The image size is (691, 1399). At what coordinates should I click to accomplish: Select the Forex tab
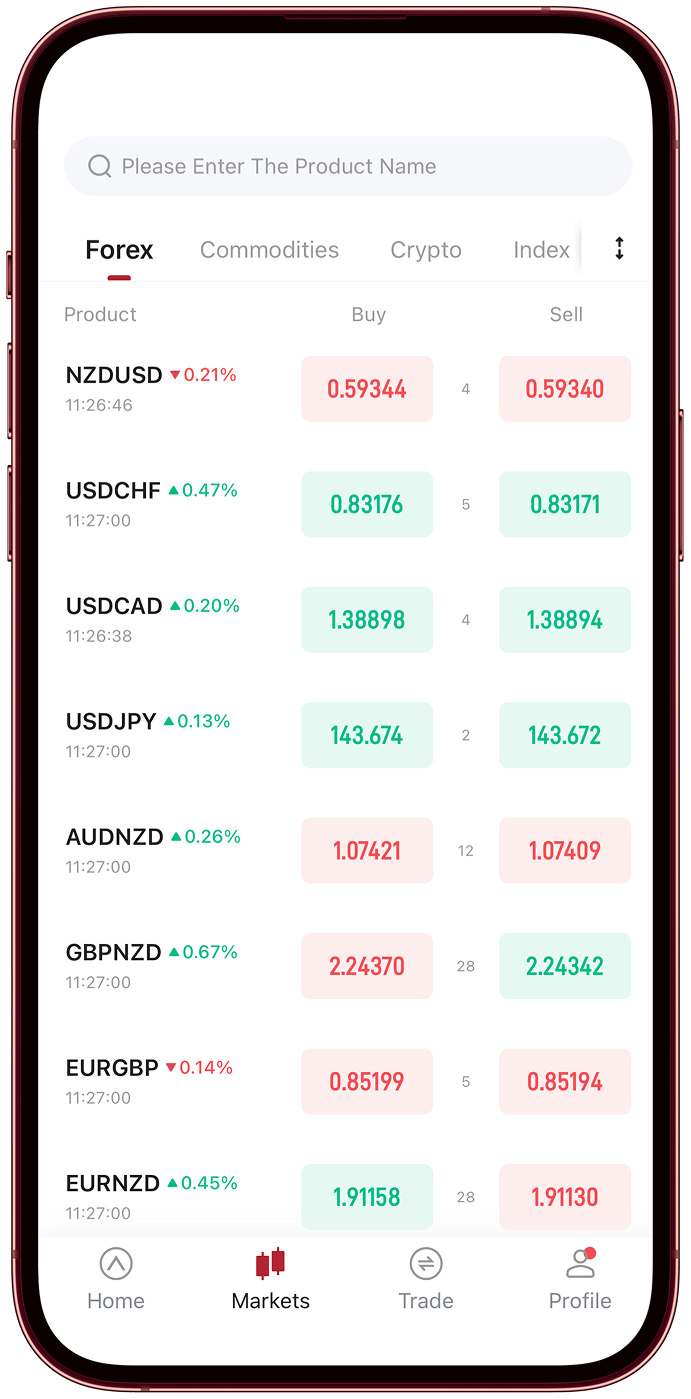click(119, 250)
